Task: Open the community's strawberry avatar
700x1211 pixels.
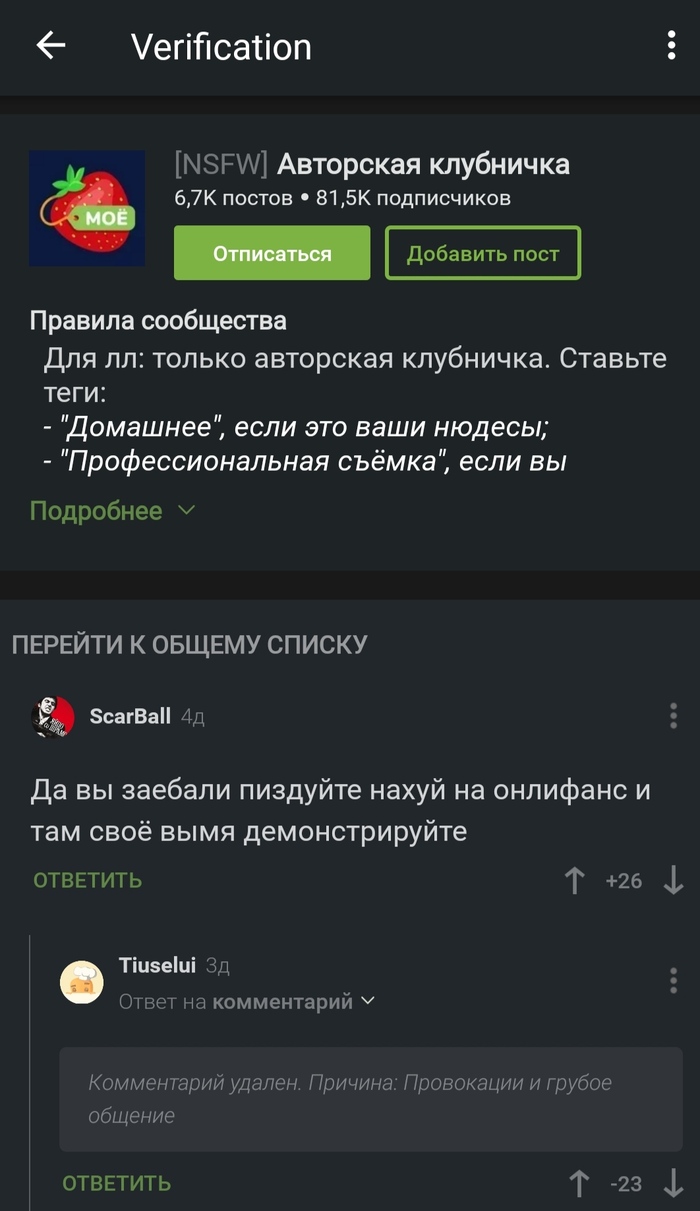Action: (x=87, y=208)
